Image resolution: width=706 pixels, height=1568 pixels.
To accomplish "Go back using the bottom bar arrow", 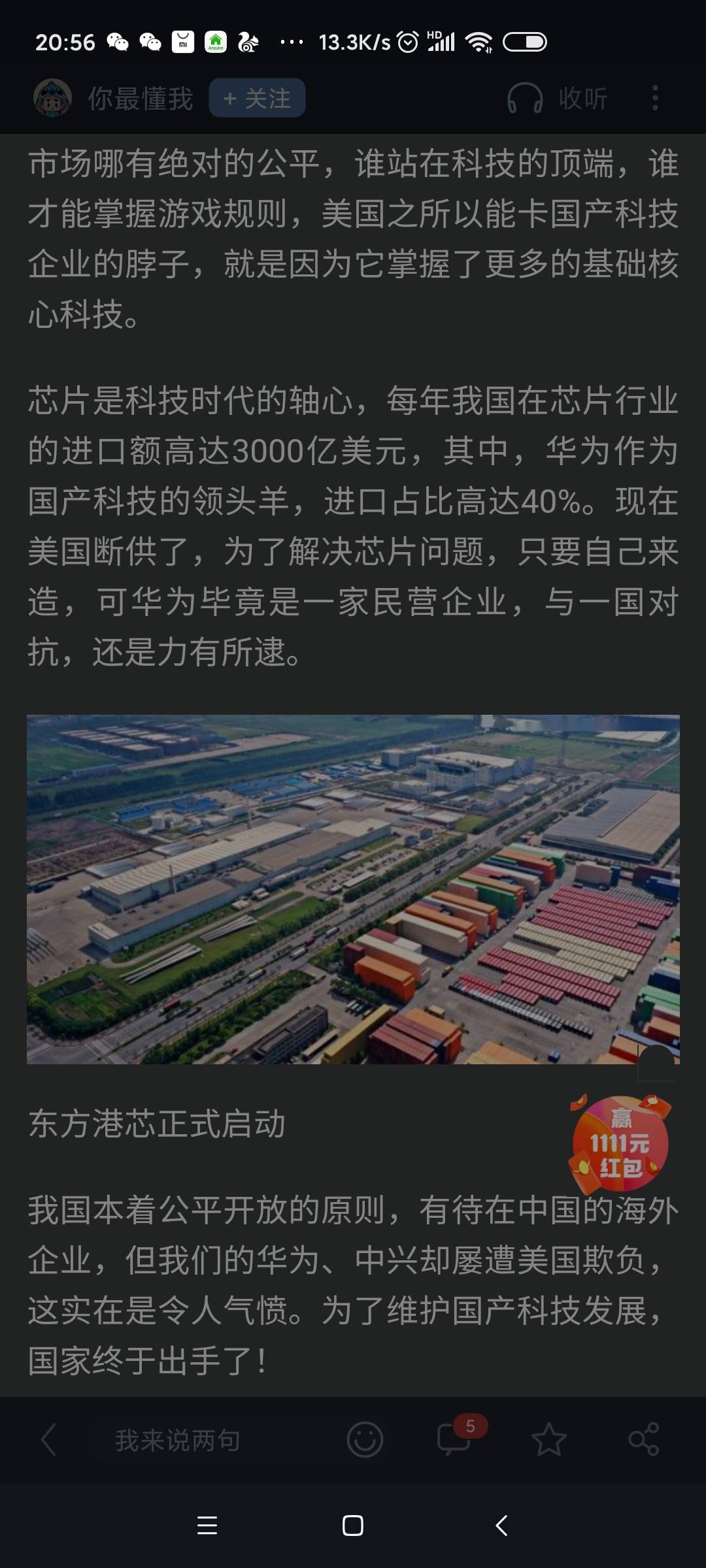I will click(x=48, y=1440).
